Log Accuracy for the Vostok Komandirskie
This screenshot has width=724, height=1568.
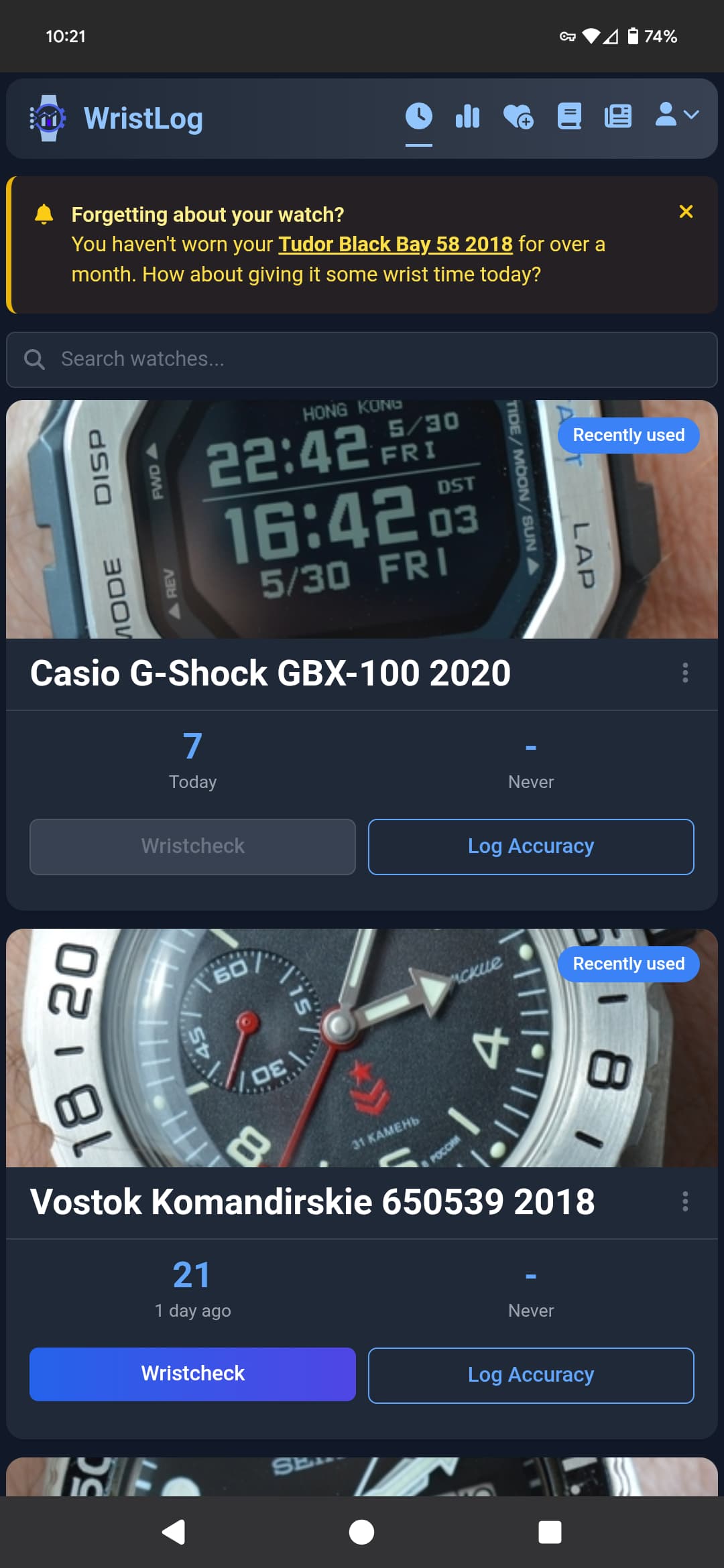click(531, 1376)
